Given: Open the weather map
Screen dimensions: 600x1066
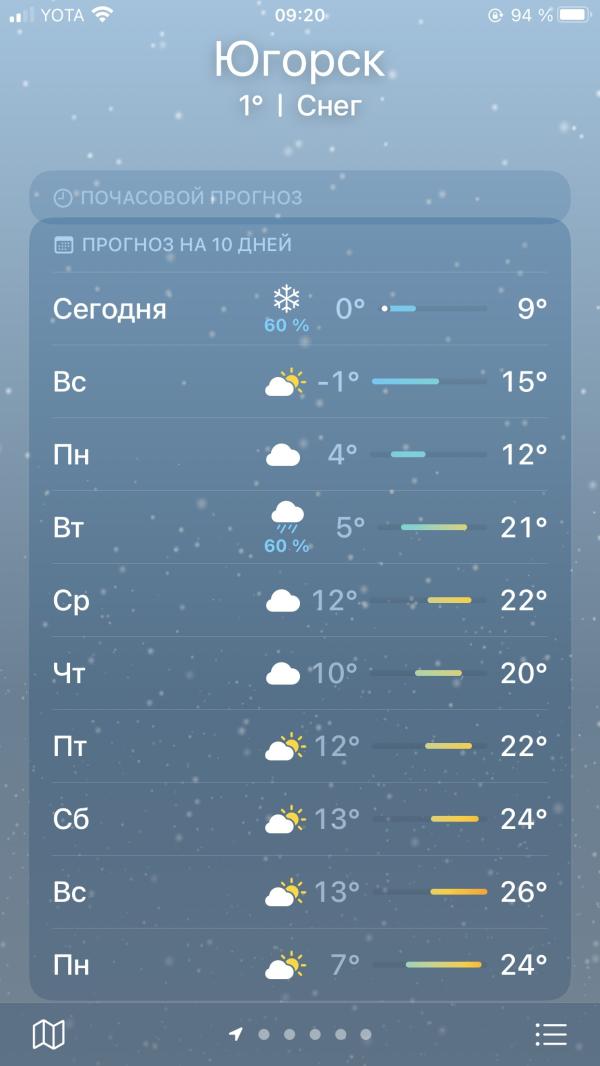Looking at the screenshot, I should click(48, 1035).
